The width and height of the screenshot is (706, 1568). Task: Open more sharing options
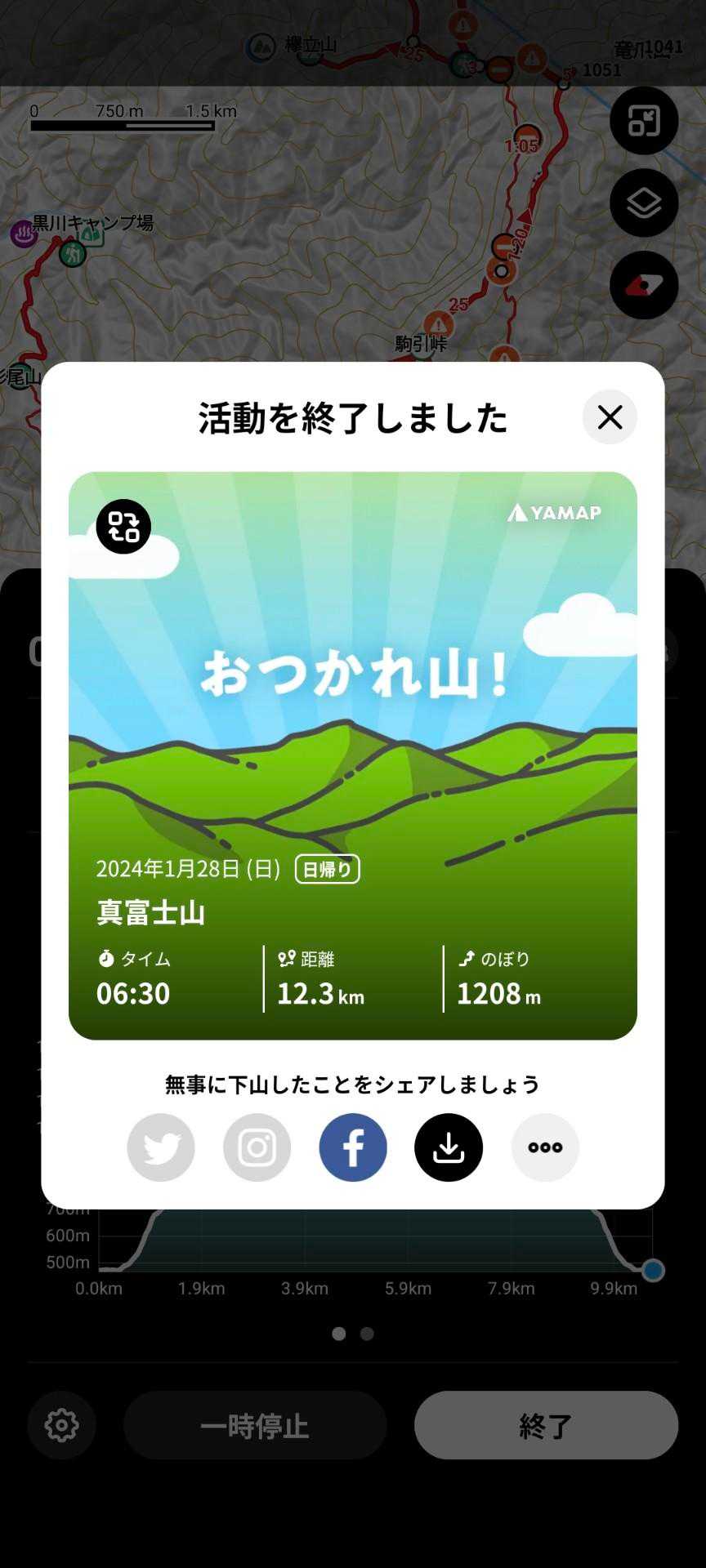[x=545, y=1147]
